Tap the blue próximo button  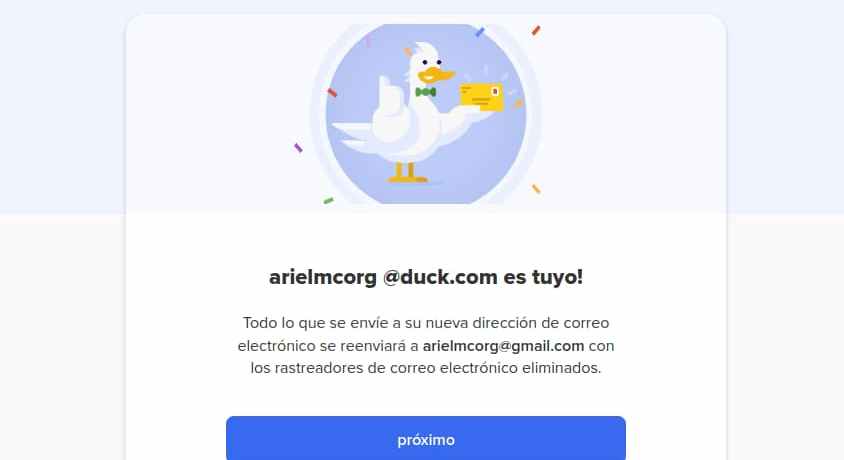[425, 439]
